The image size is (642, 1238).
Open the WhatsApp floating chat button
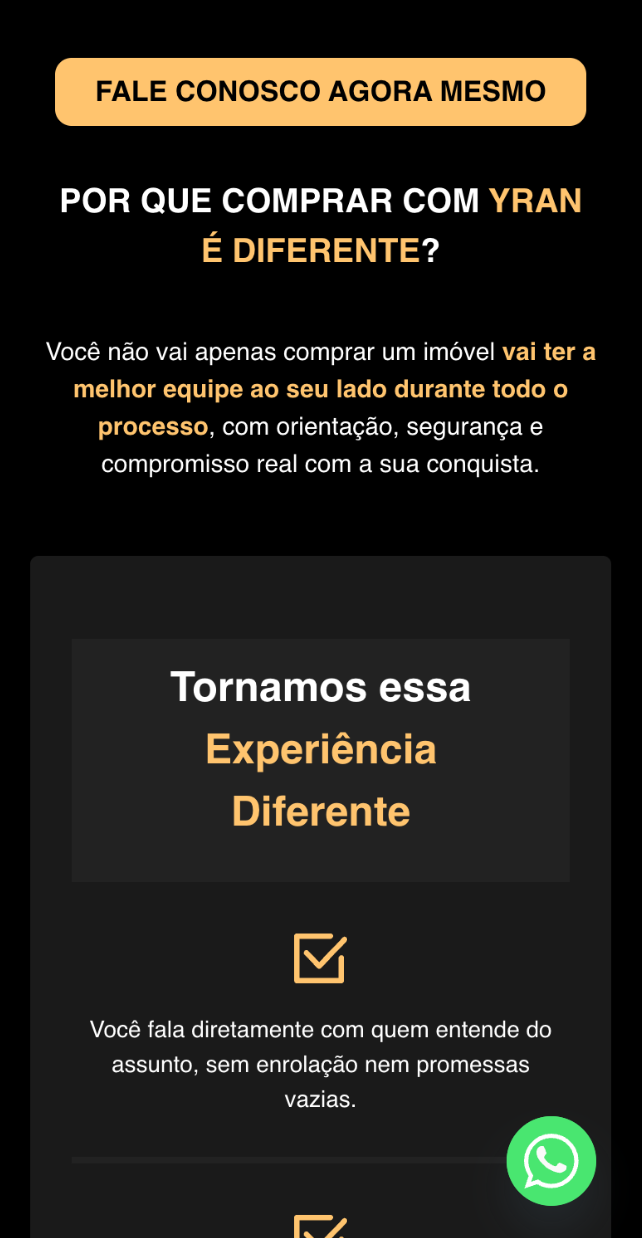[551, 1160]
